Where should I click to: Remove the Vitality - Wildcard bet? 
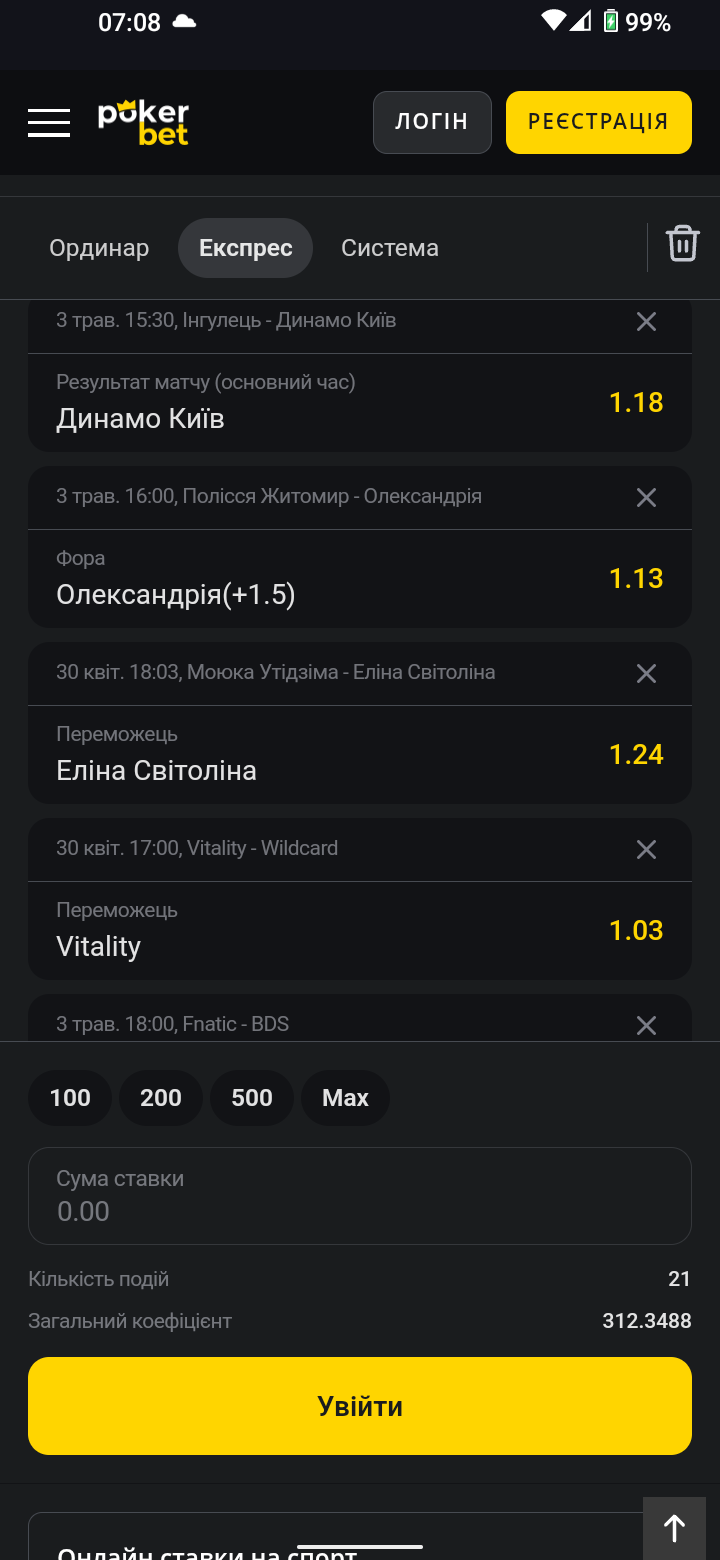tap(647, 849)
